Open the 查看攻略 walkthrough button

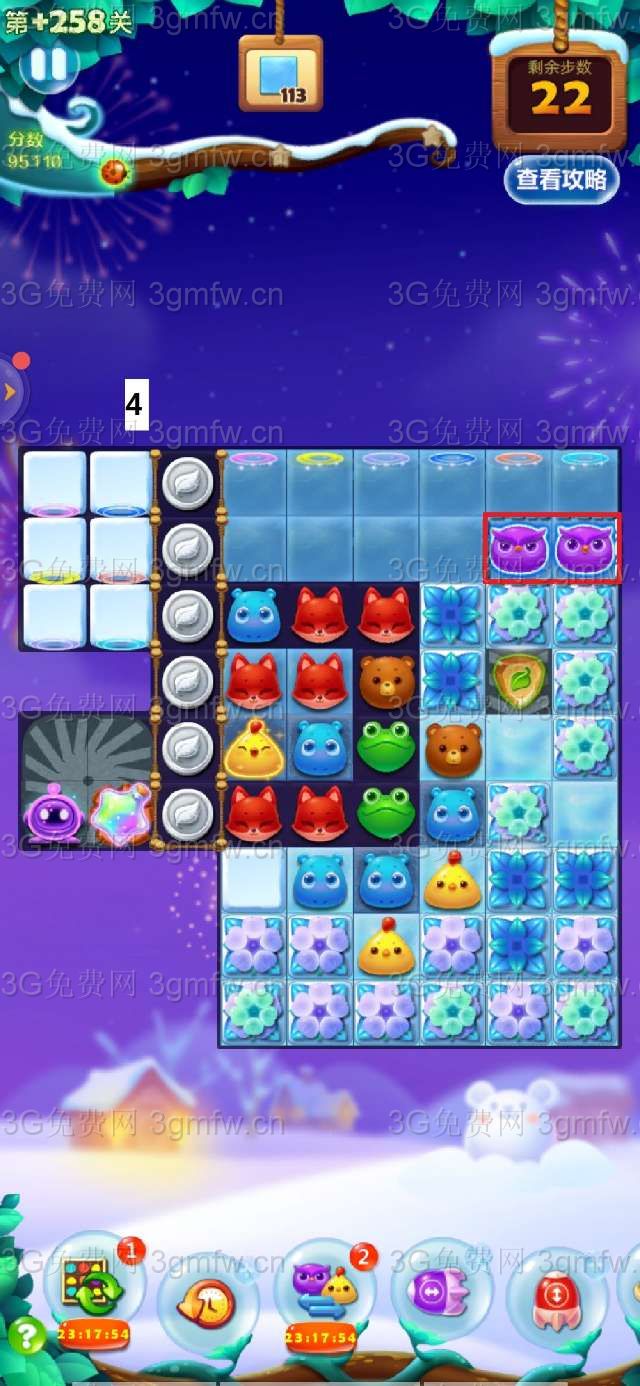pyautogui.click(x=561, y=180)
